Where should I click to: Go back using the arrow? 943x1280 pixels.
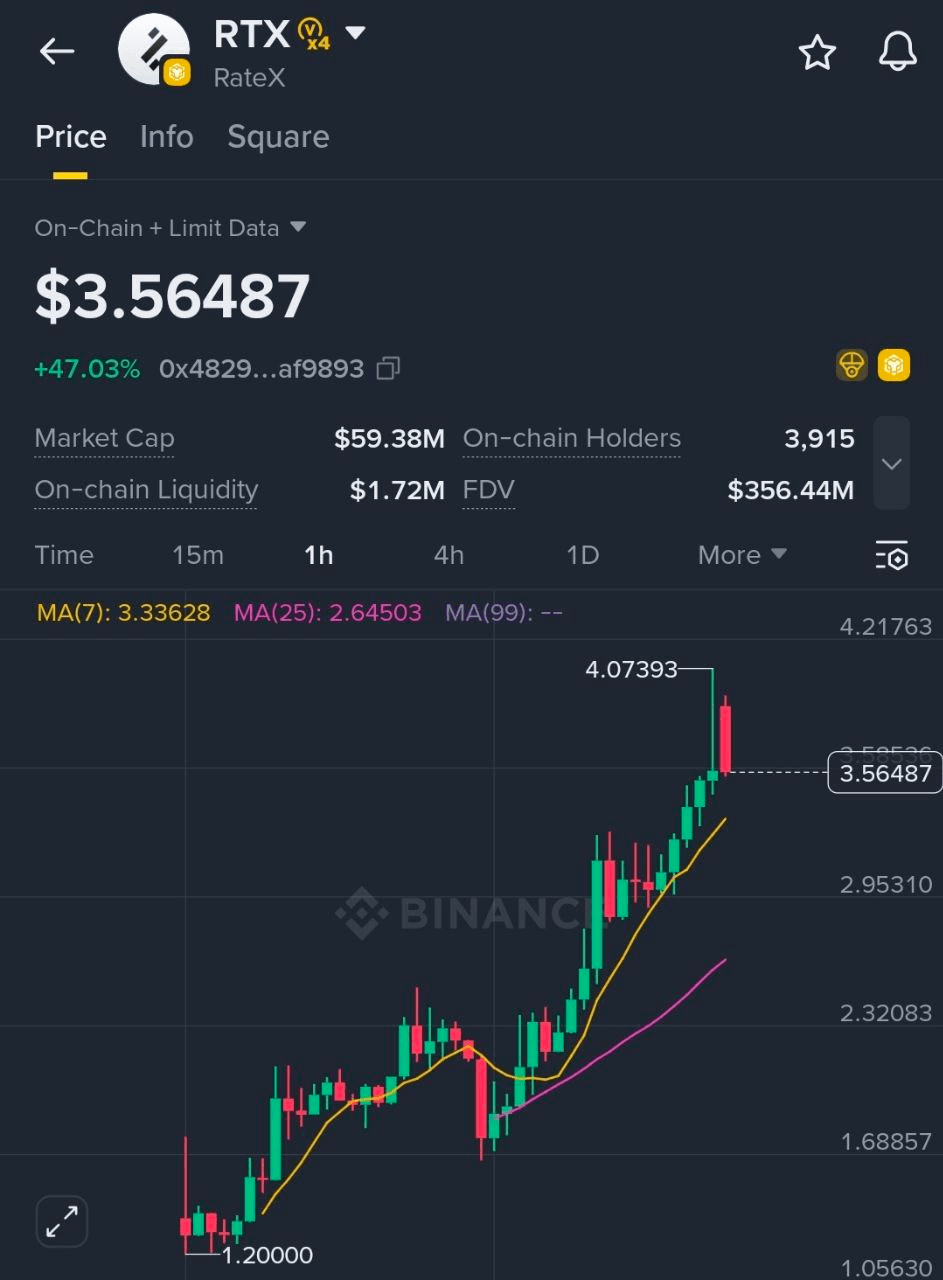tap(57, 51)
